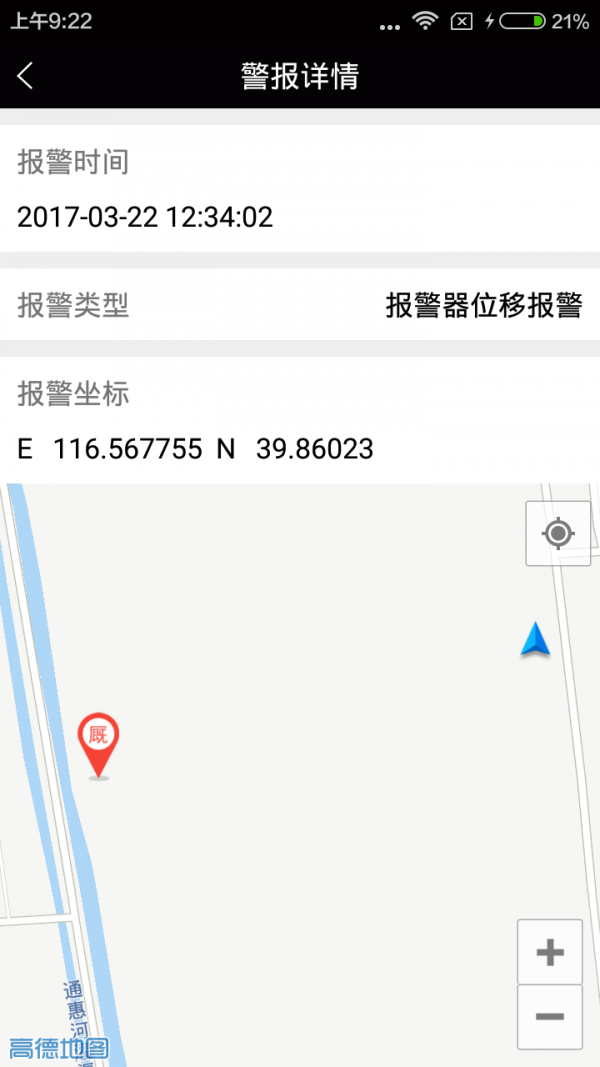
Task: Zoom out of the map
Action: [550, 1017]
